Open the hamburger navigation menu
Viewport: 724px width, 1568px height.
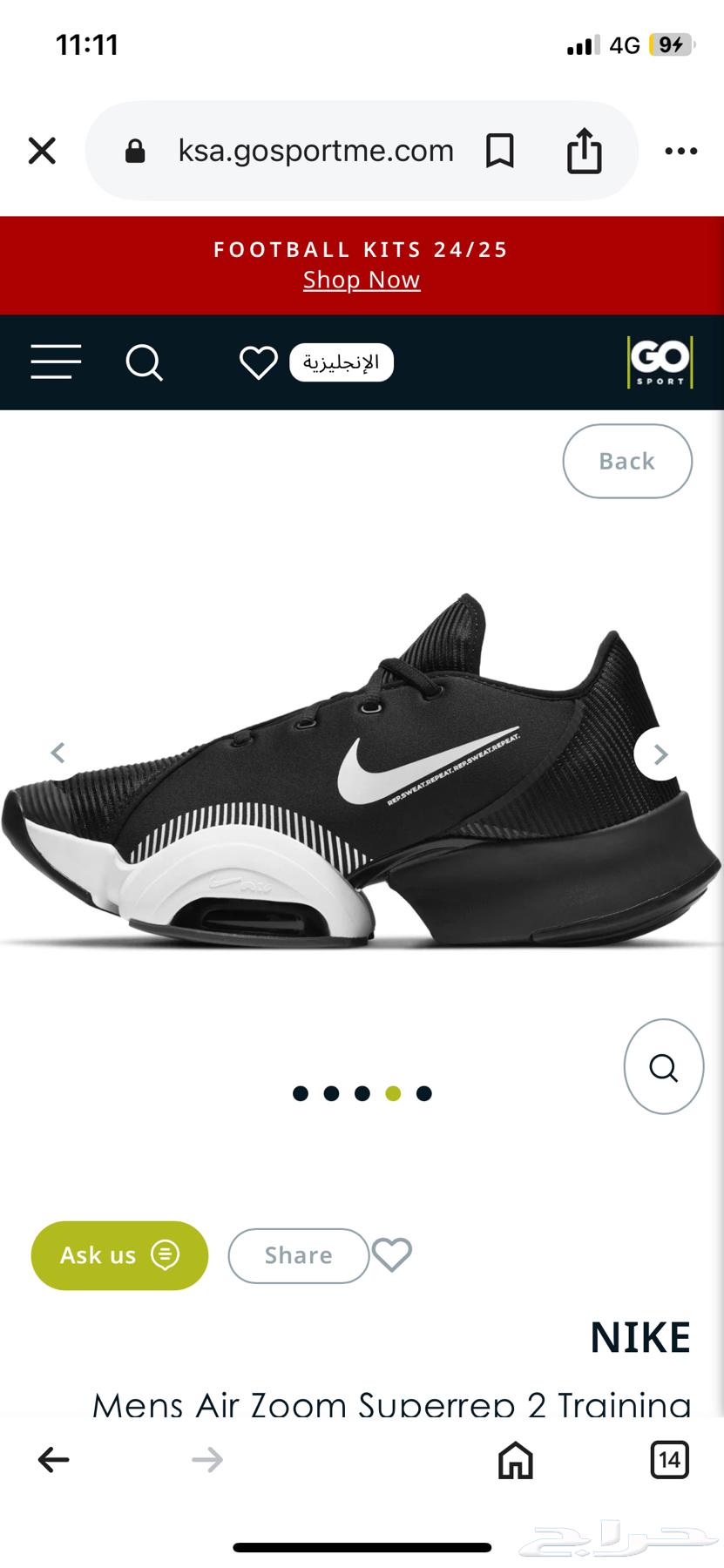click(x=56, y=362)
